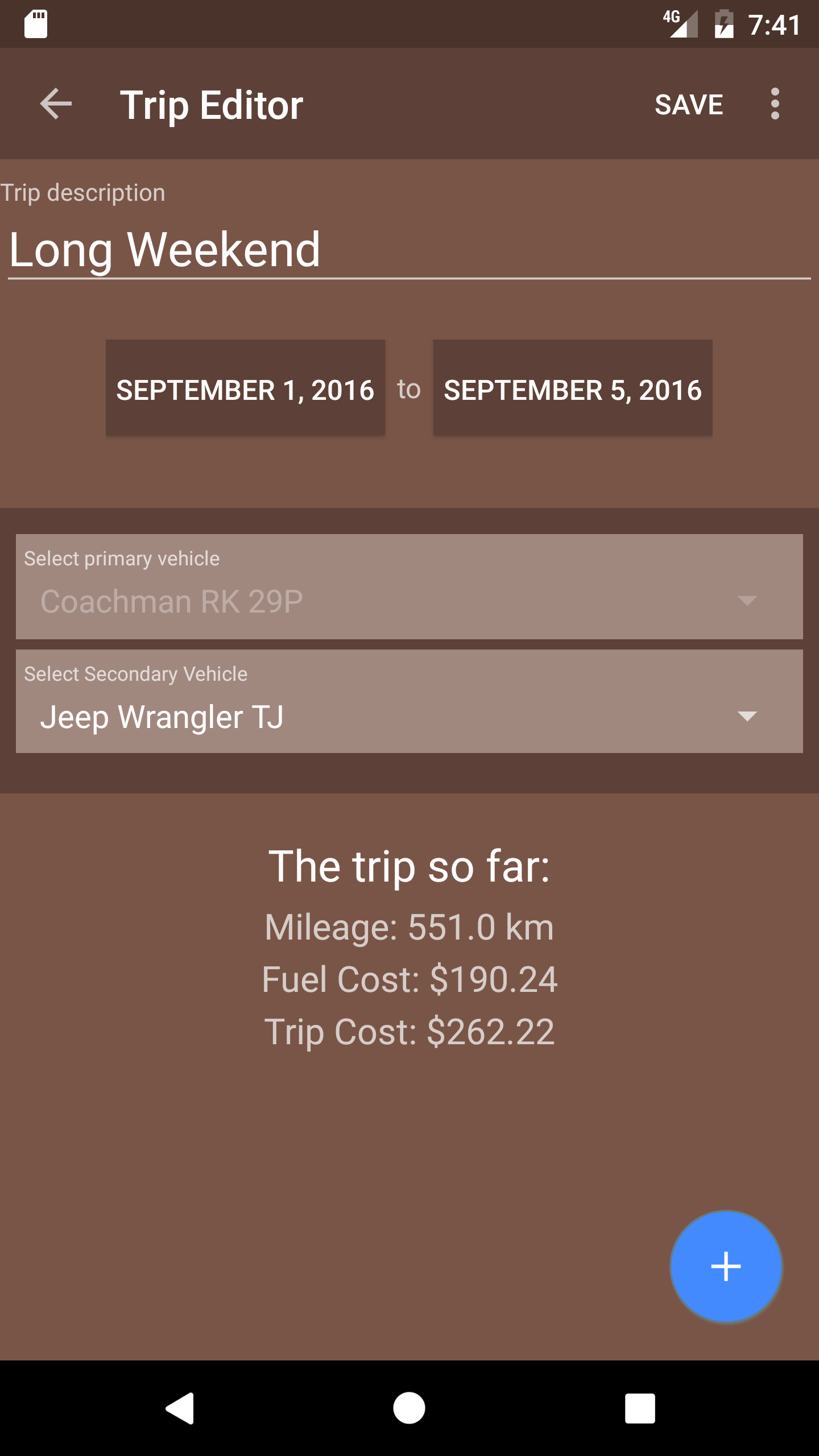This screenshot has height=1456, width=819.
Task: Tap the system home button
Action: (x=409, y=1408)
